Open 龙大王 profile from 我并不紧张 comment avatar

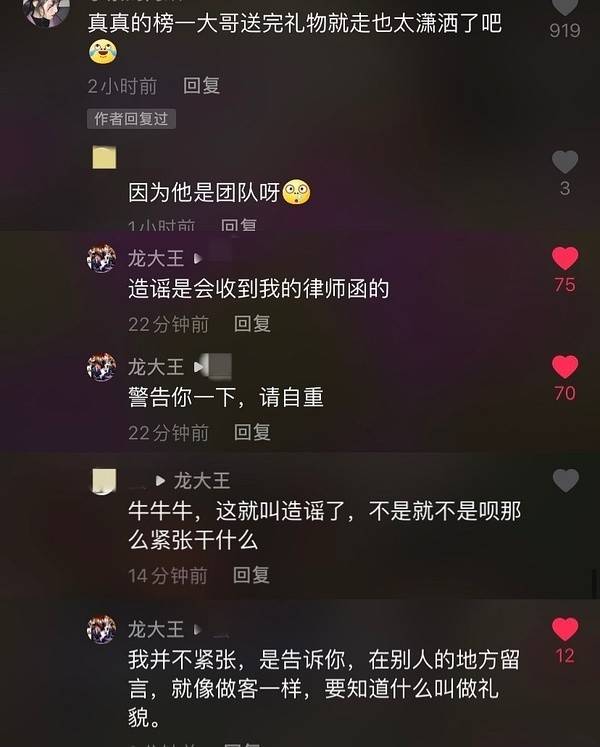pos(101,629)
